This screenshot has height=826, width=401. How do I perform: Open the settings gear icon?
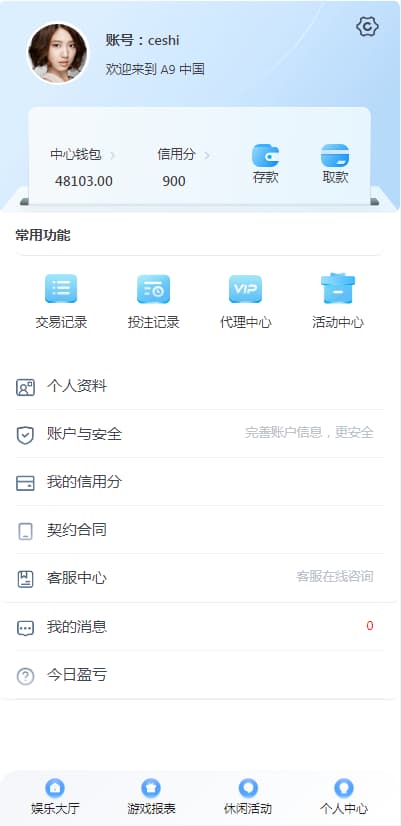(367, 26)
